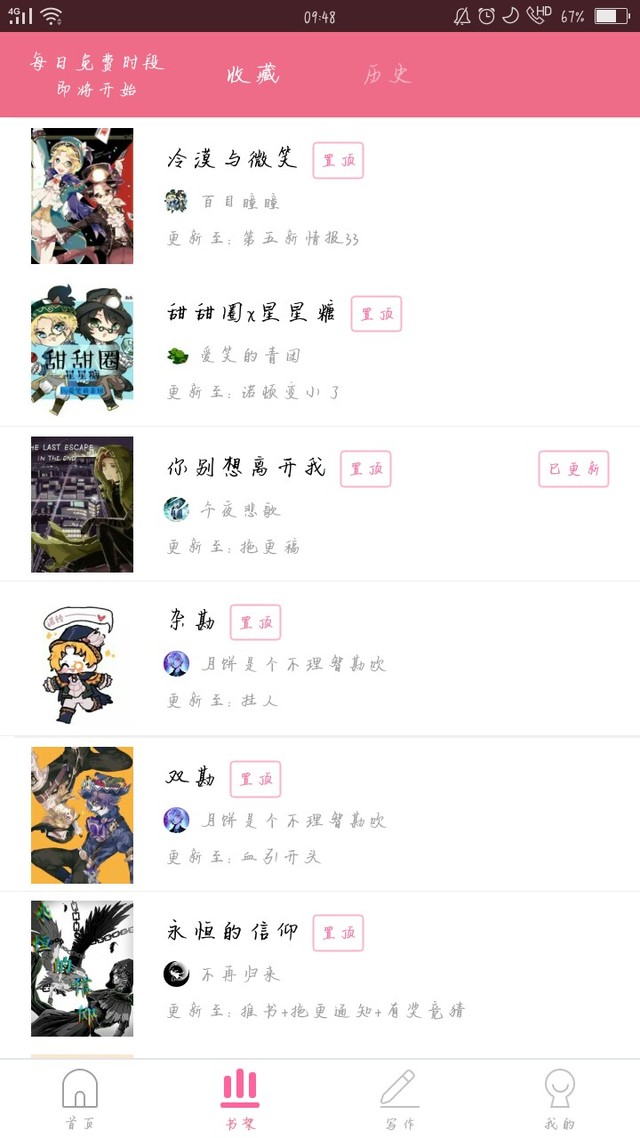The width and height of the screenshot is (640, 1138).
Task: Tap the 已更新 badge
Action: pos(573,469)
